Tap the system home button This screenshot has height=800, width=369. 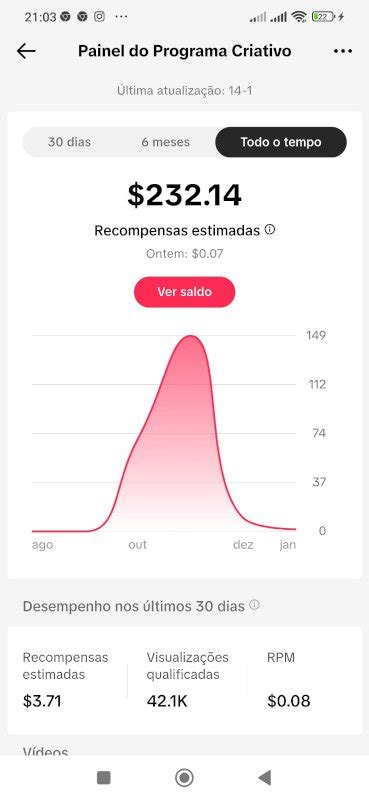[x=184, y=778]
